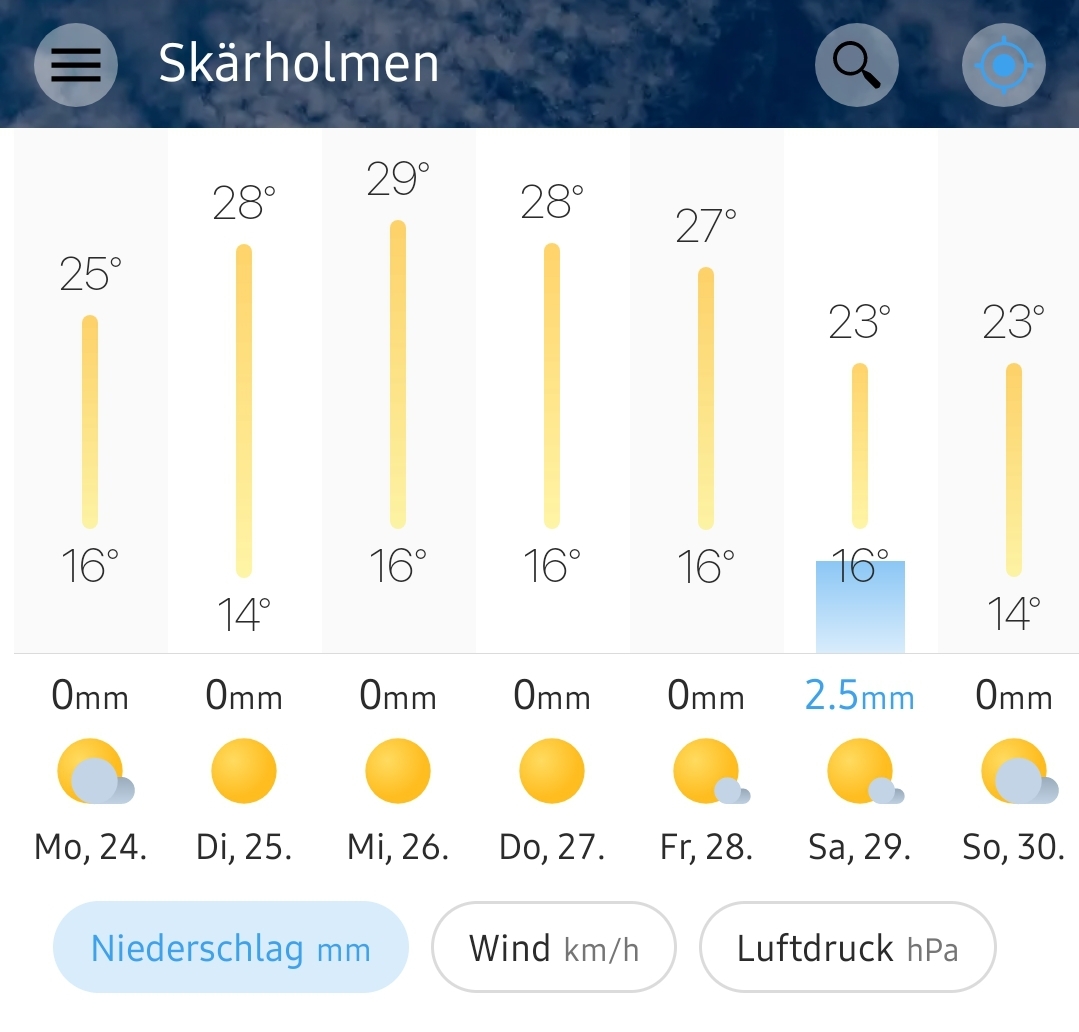The height and width of the screenshot is (1032, 1079).
Task: Search for another location
Action: 856,65
